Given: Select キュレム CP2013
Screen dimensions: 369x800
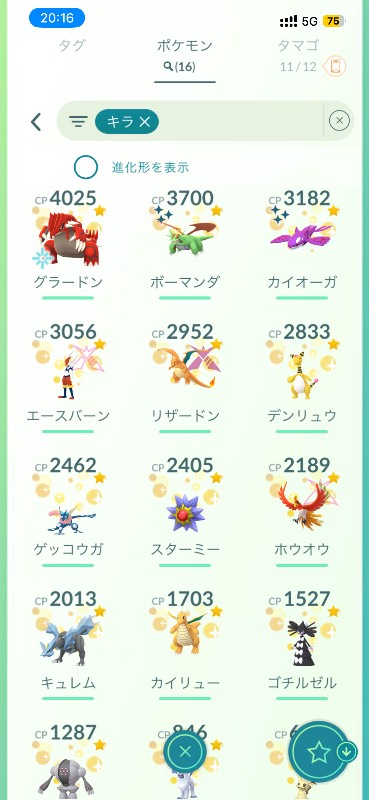Looking at the screenshot, I should point(68,646).
